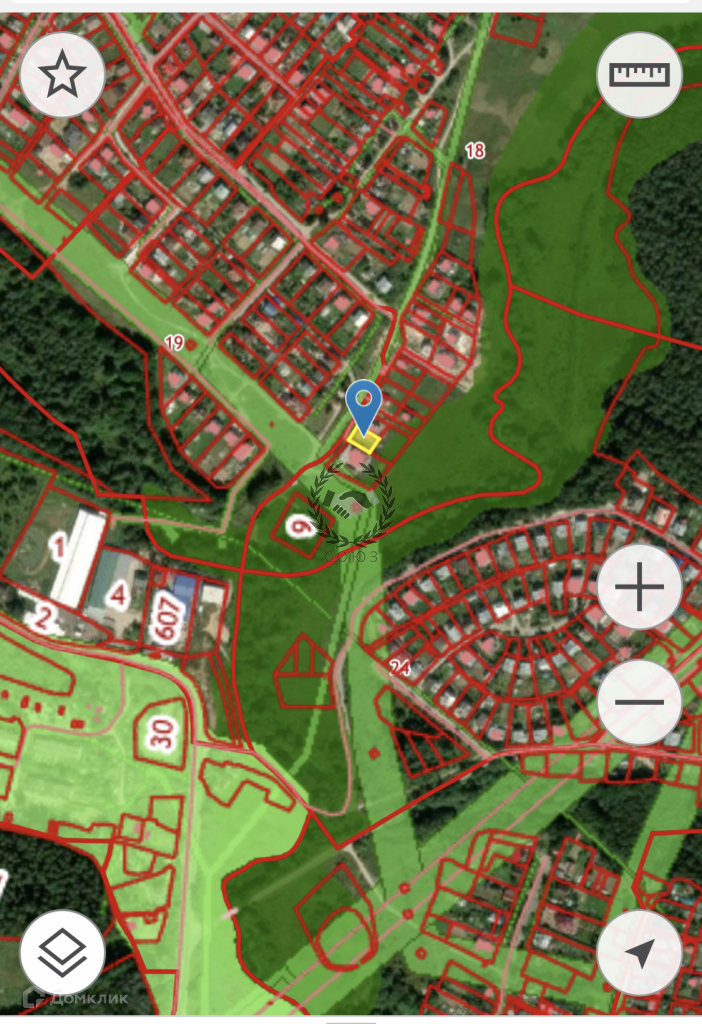Zoom out of the map
Screen dimensions: 702x1024
coord(639,702)
